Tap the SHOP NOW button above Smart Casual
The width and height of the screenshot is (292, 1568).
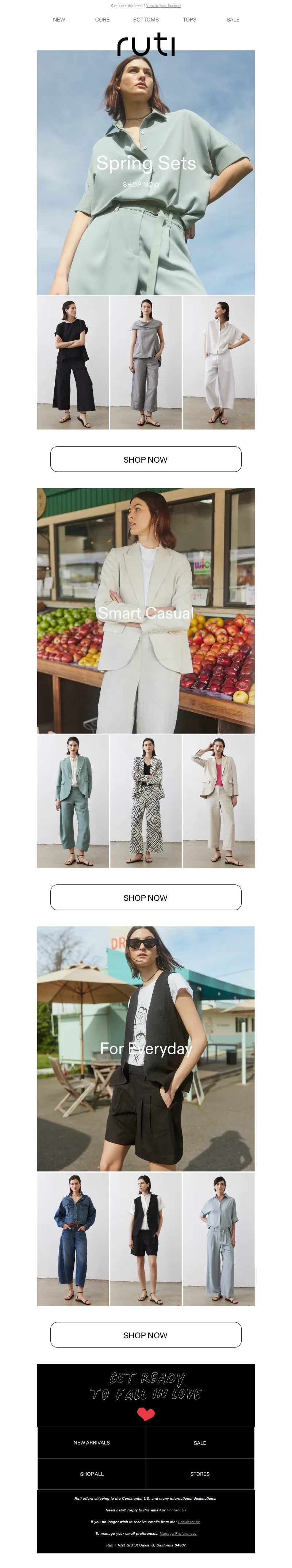[145, 460]
